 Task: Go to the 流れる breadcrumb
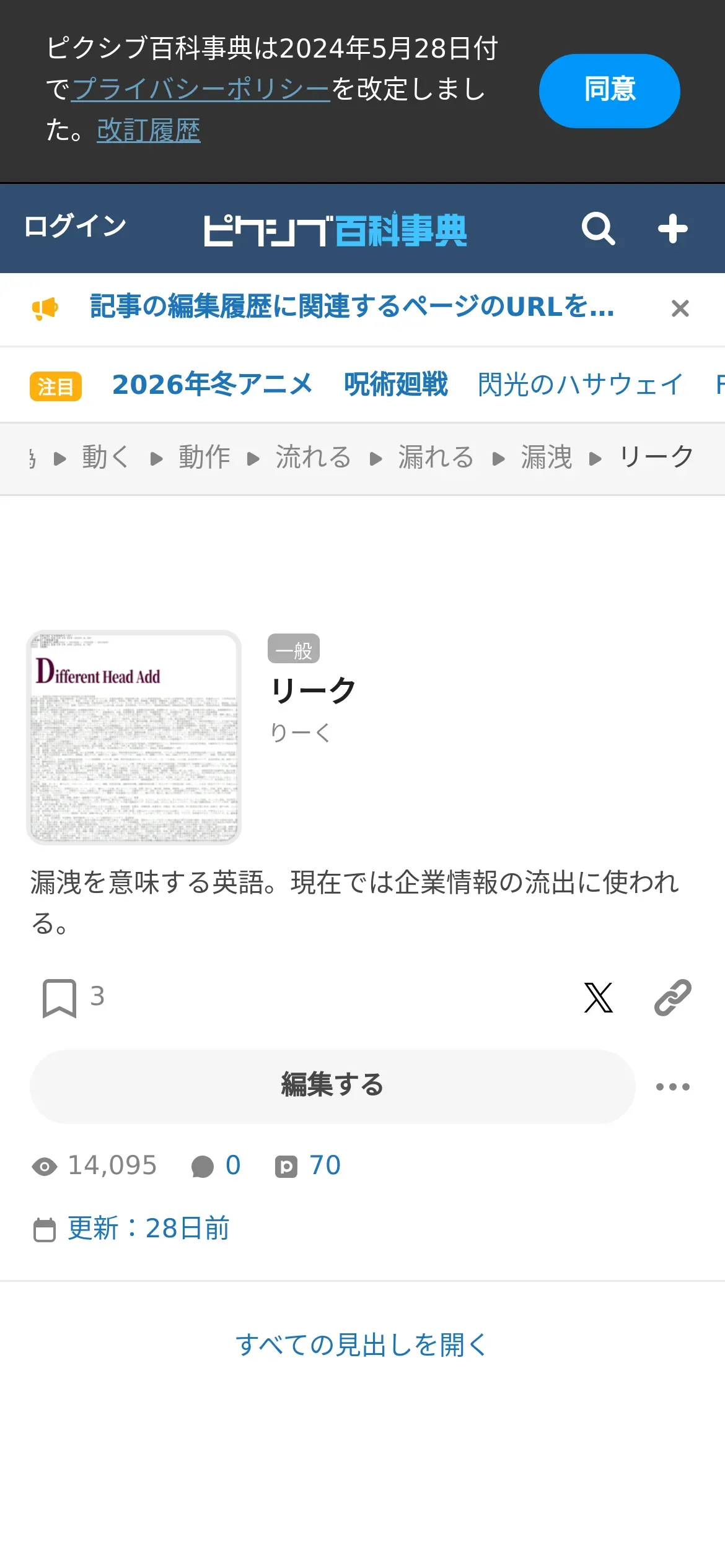coord(313,458)
